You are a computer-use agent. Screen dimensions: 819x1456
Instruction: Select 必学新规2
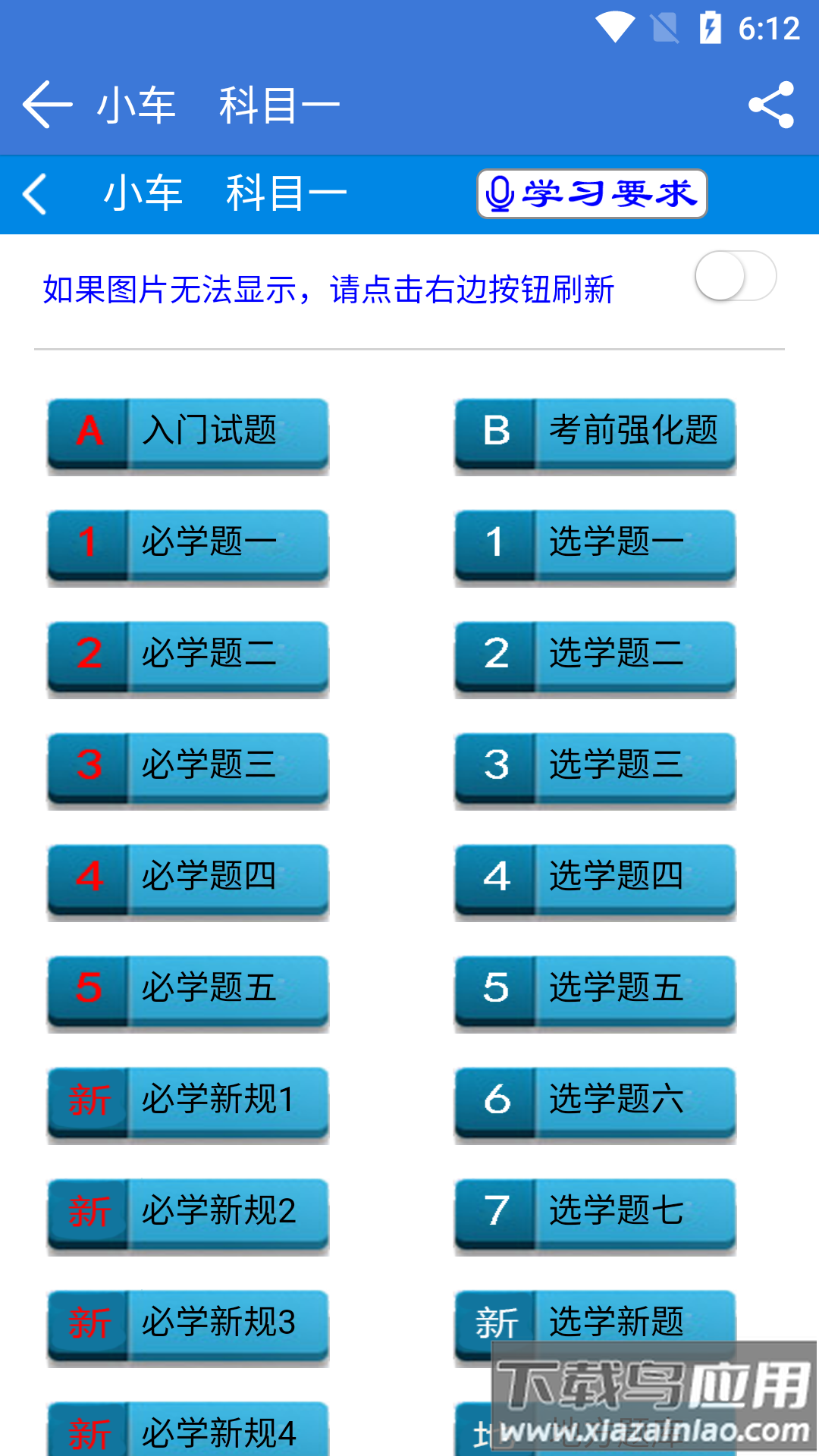coord(220,1210)
